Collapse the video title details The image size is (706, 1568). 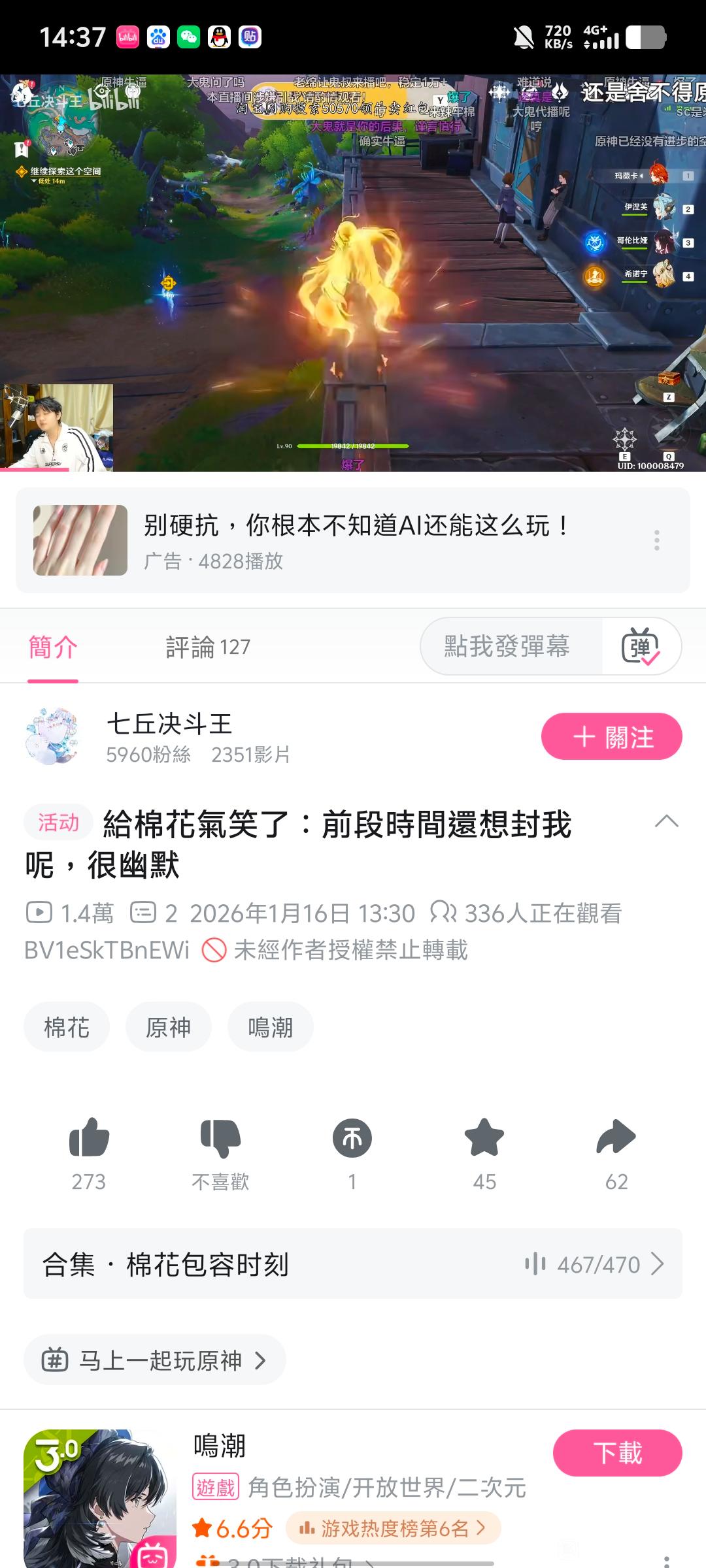pos(666,821)
